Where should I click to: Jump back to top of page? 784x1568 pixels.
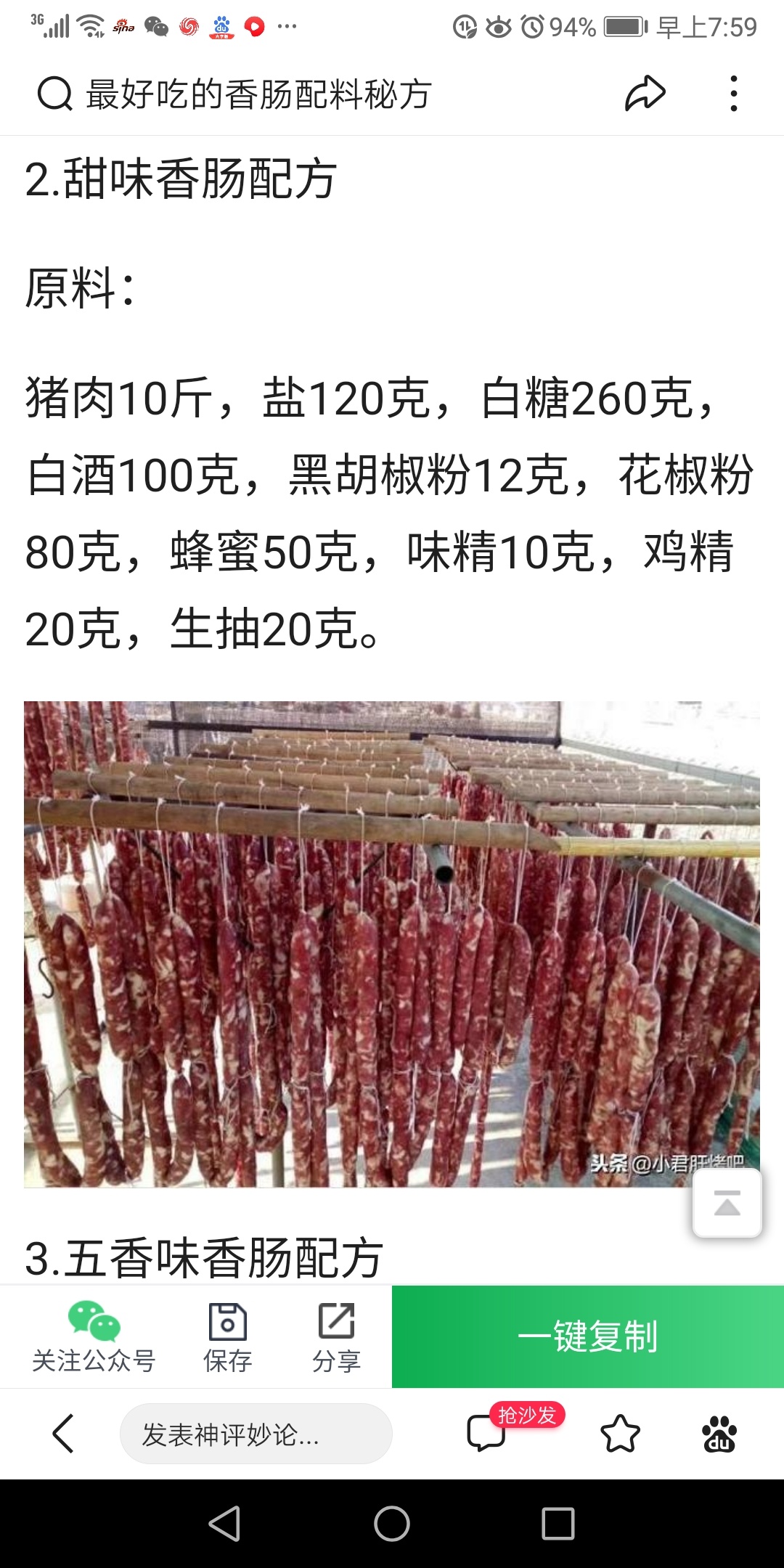point(727,1203)
